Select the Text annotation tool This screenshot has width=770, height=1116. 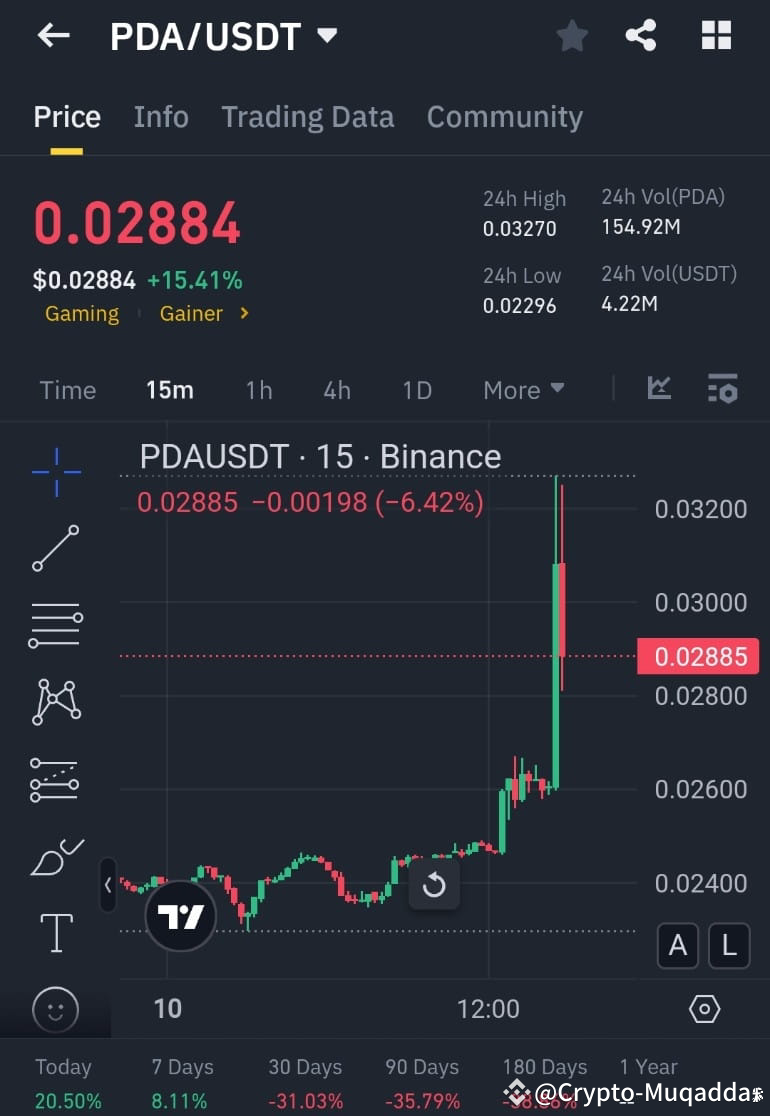55,932
